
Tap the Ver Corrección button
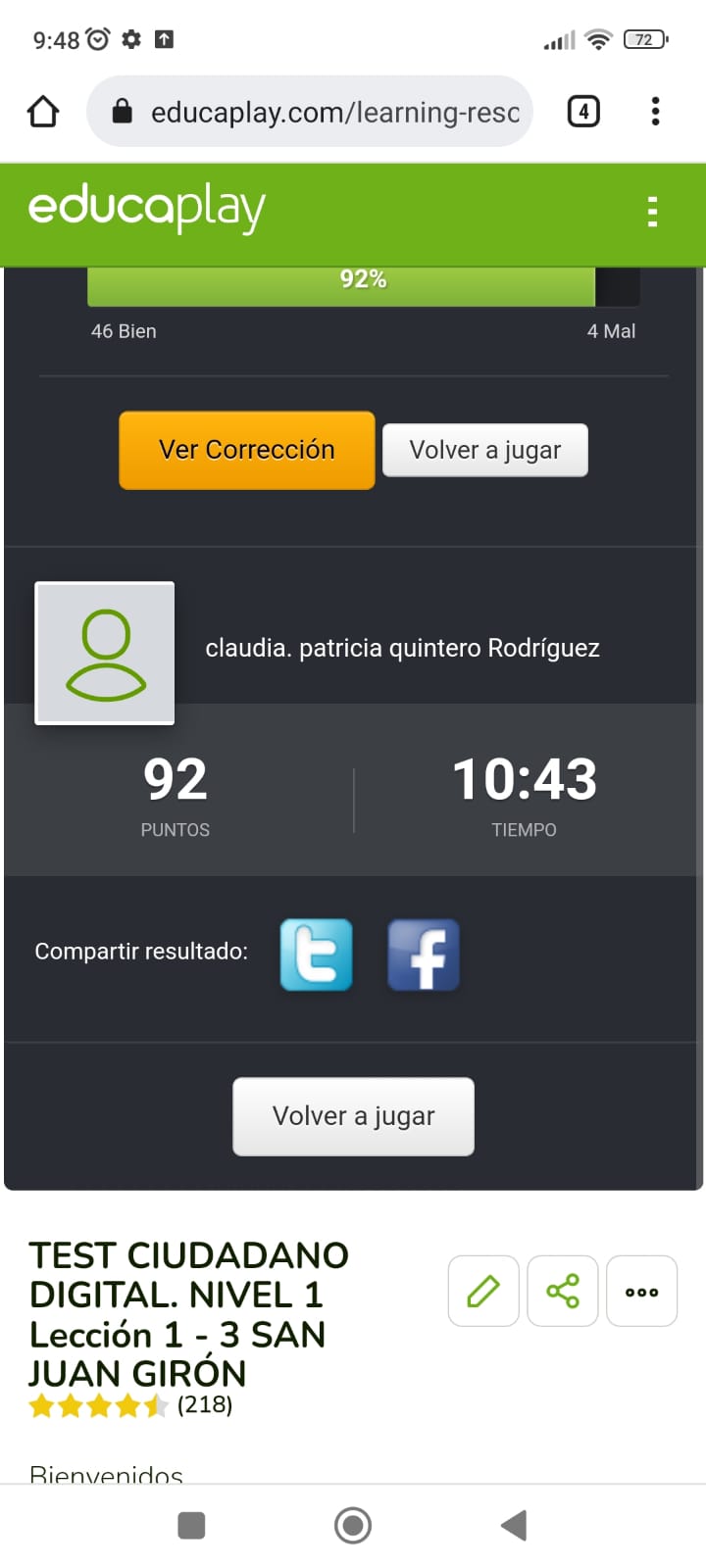(x=247, y=450)
